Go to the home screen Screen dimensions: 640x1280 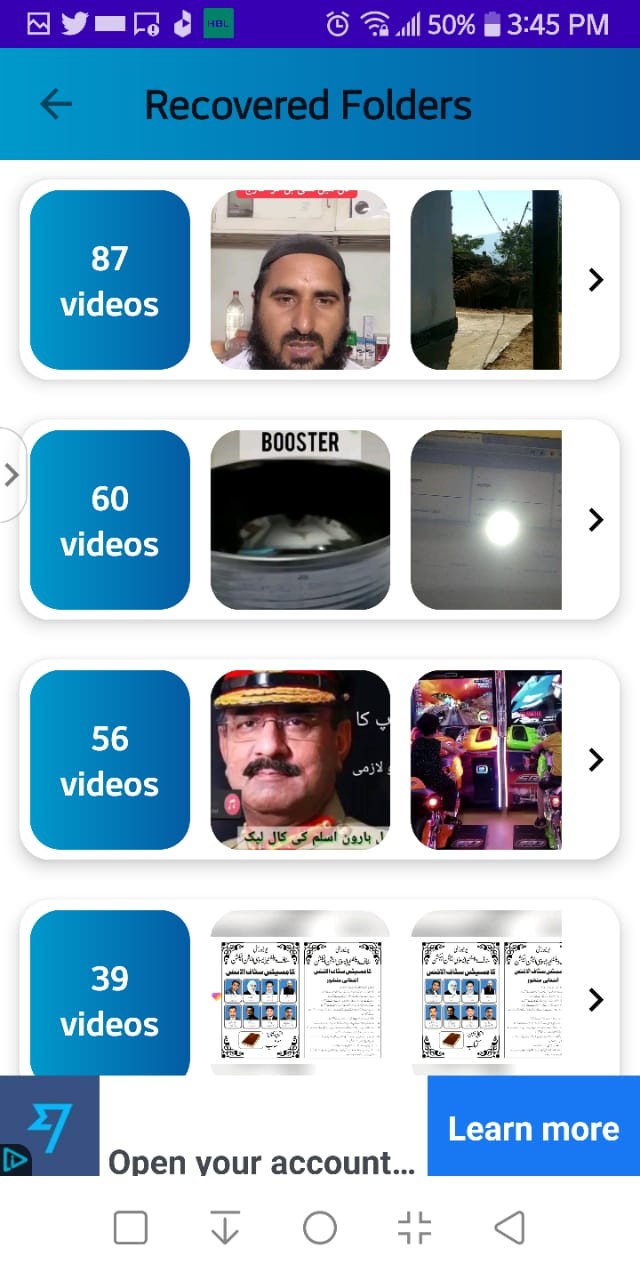coord(320,1228)
